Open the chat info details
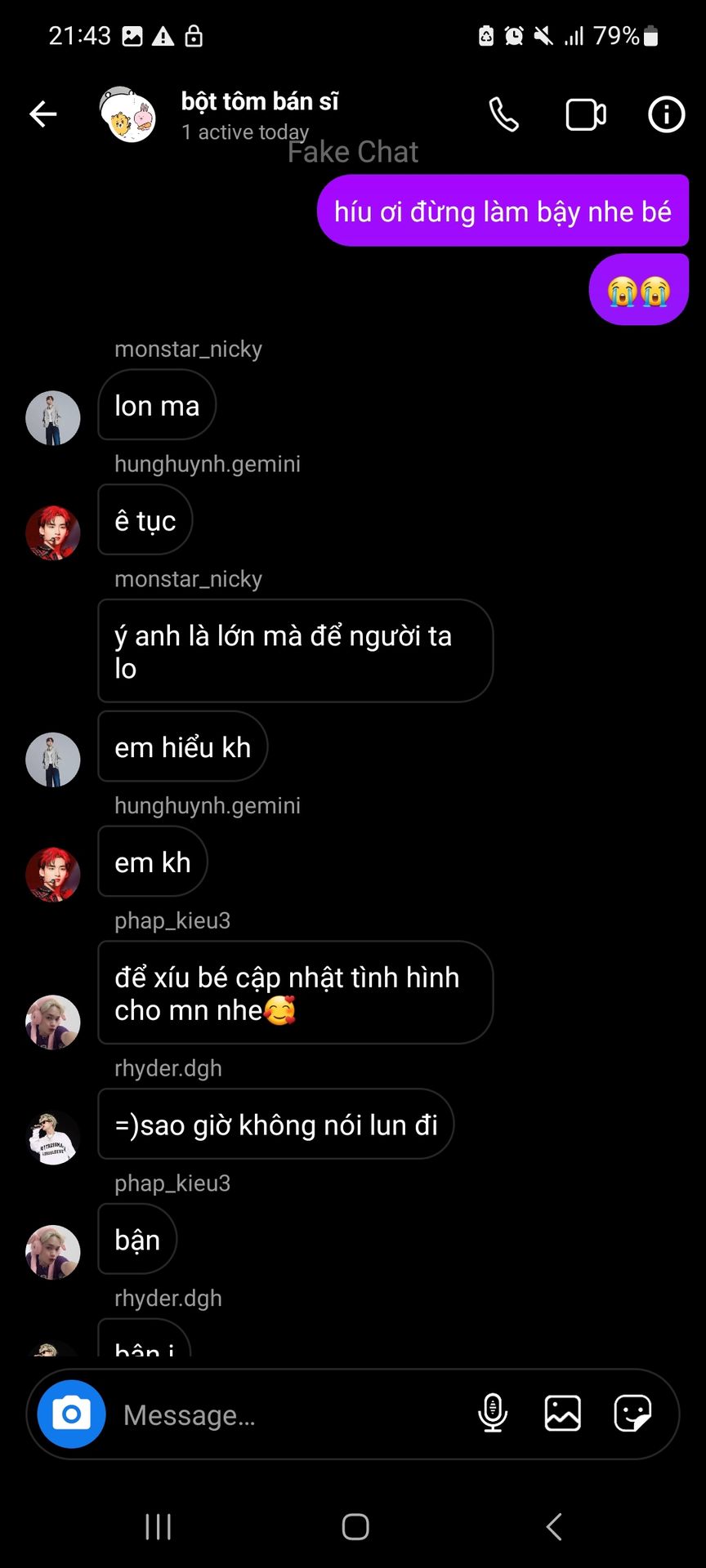The width and height of the screenshot is (706, 1568). (x=666, y=114)
